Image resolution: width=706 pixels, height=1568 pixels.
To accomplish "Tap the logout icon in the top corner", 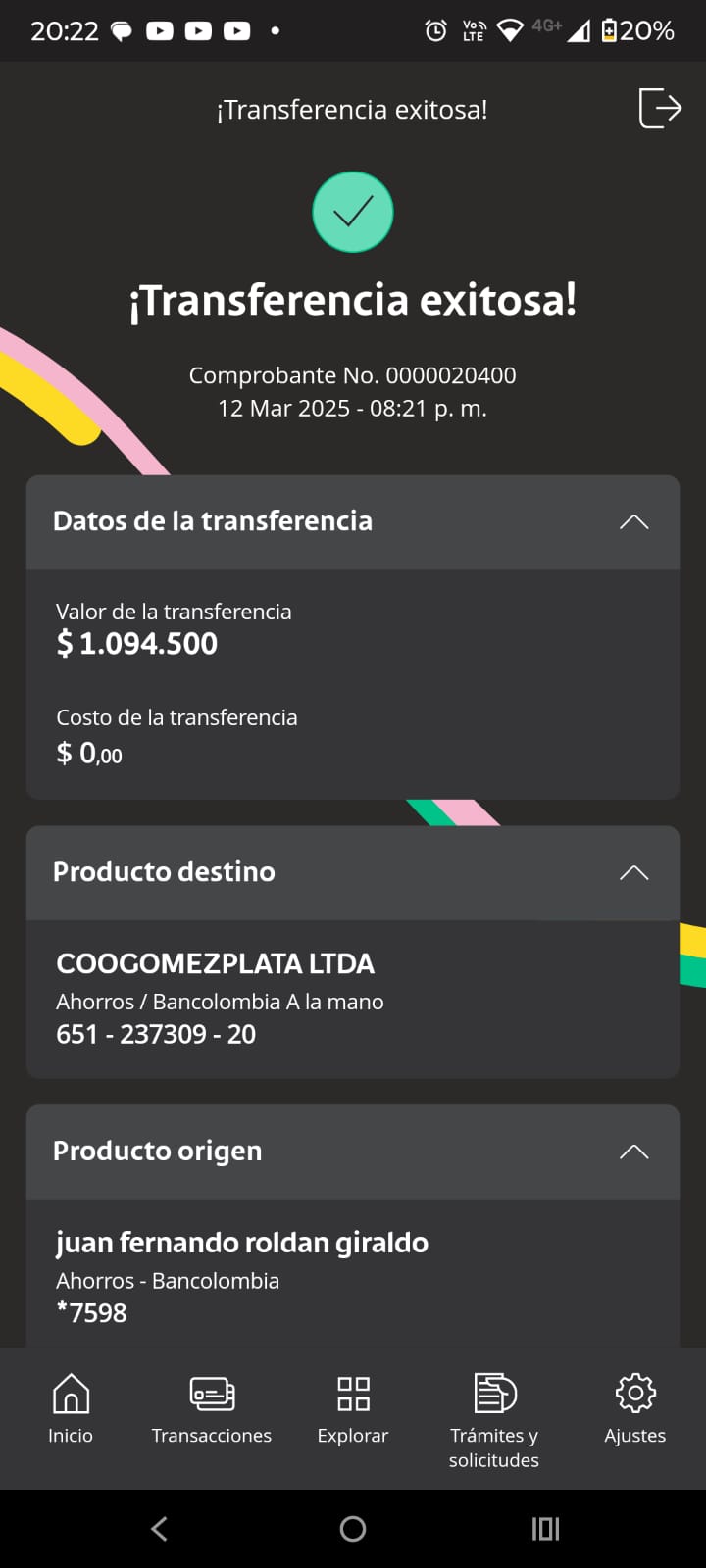I will pos(660,108).
